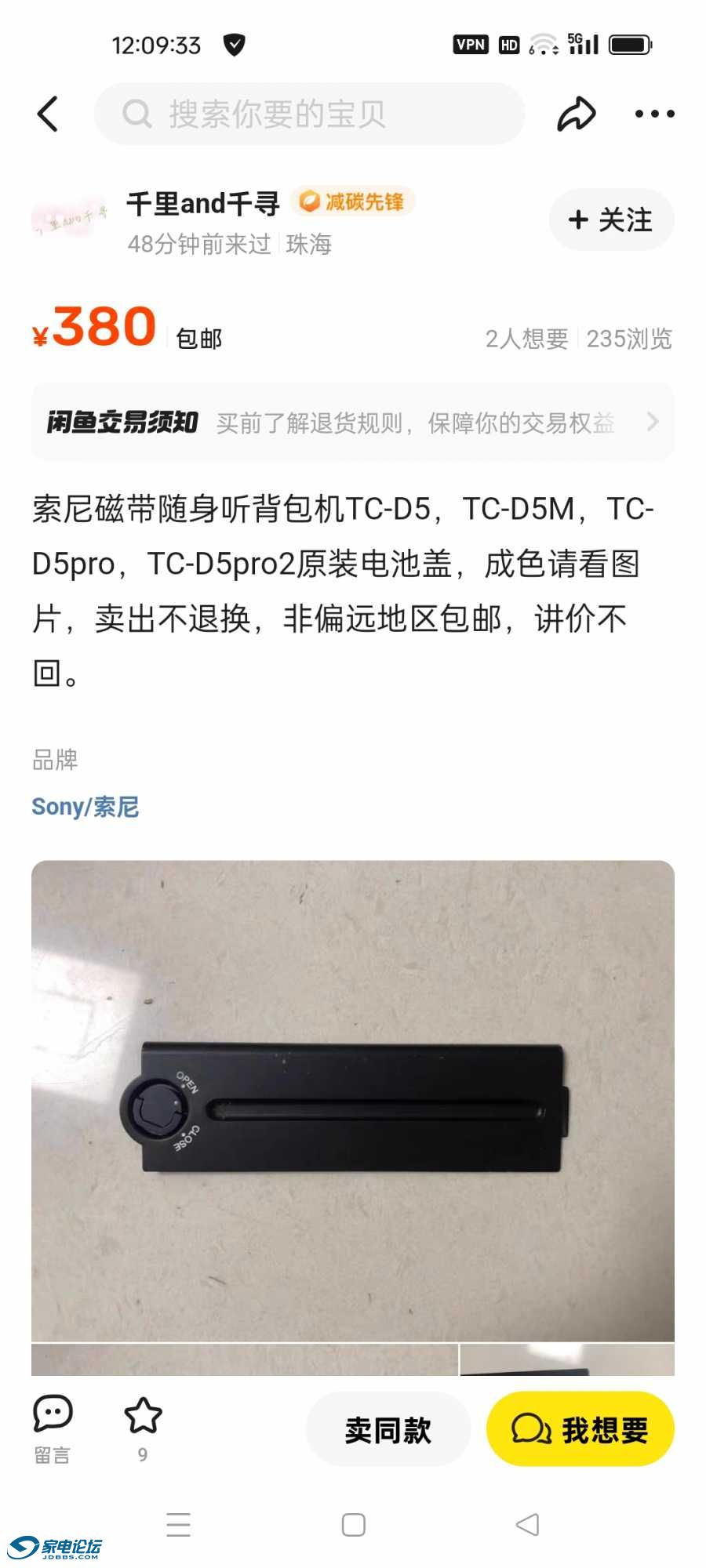The image size is (706, 1568).
Task: Open the Sony/索尼 brand link
Action: [x=85, y=807]
